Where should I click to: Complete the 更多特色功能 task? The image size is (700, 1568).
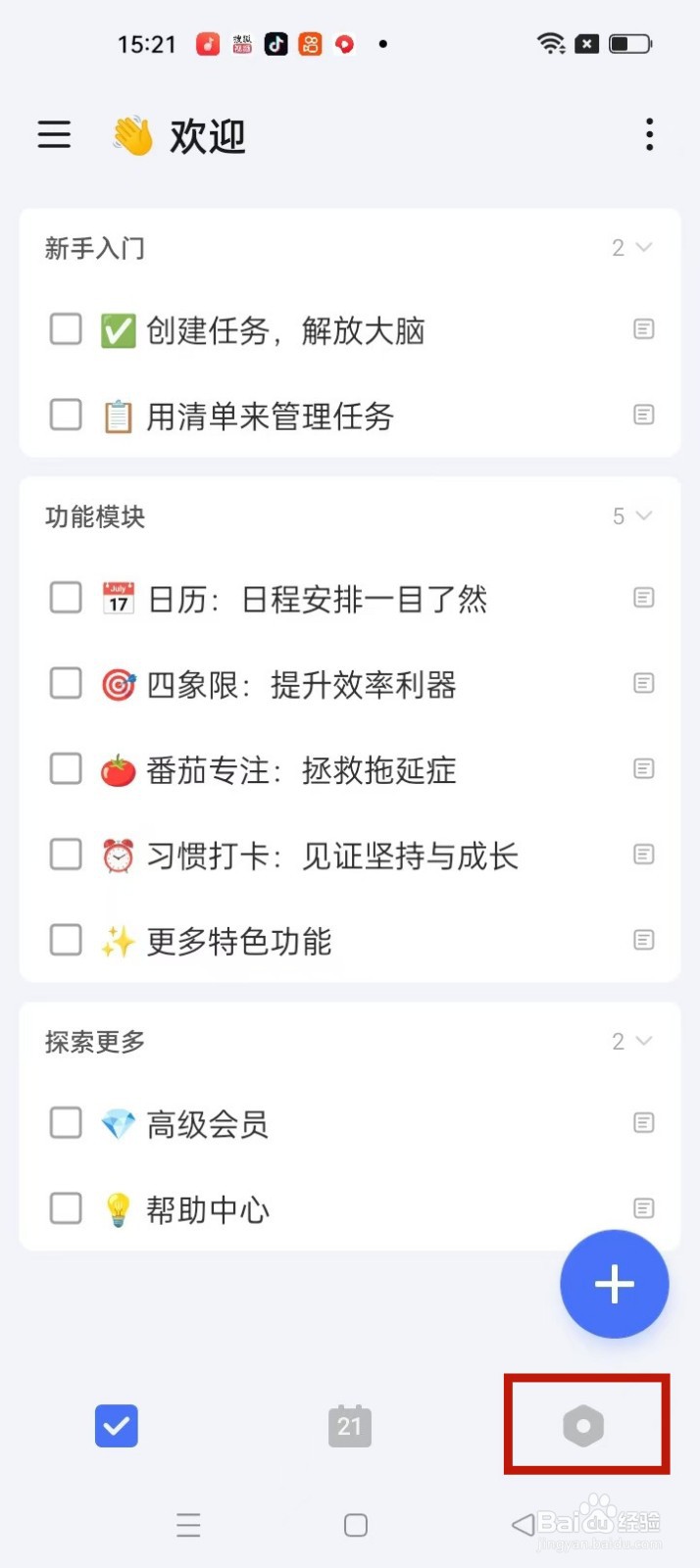coord(66,940)
